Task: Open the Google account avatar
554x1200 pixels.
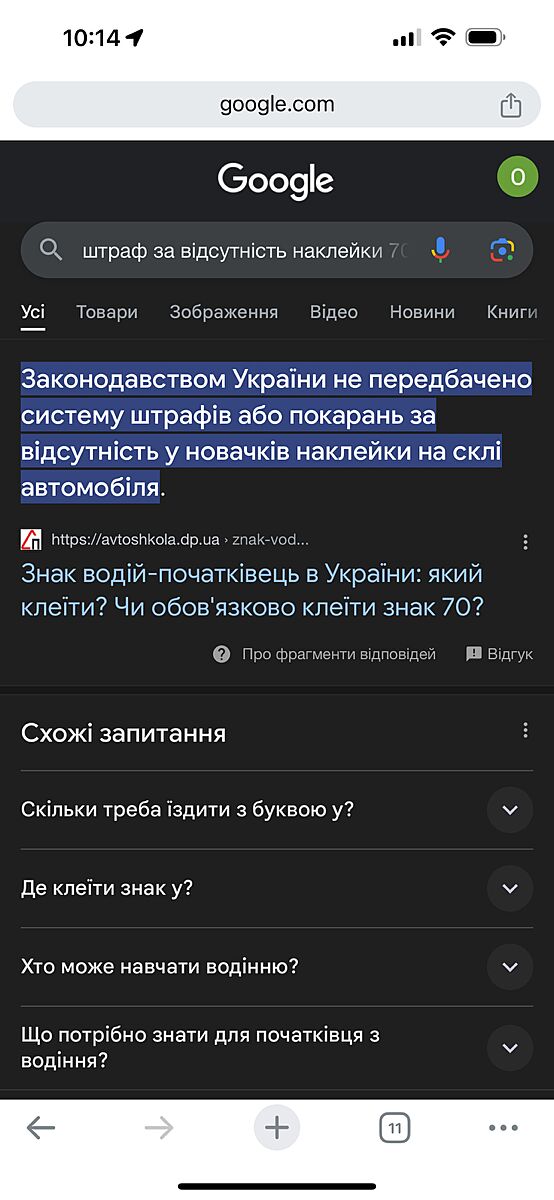Action: tap(517, 178)
